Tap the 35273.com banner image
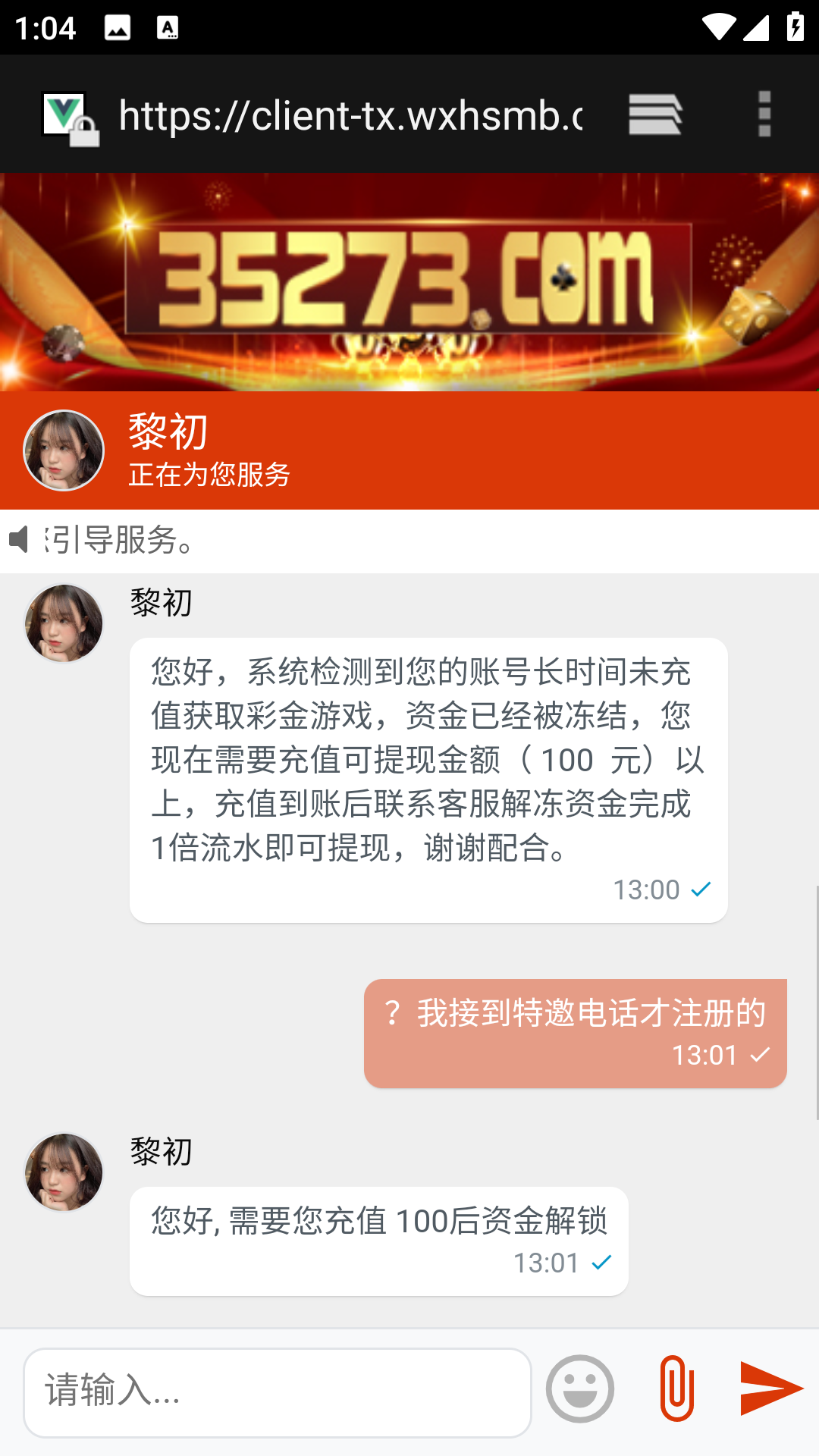This screenshot has height=1456, width=819. [409, 282]
